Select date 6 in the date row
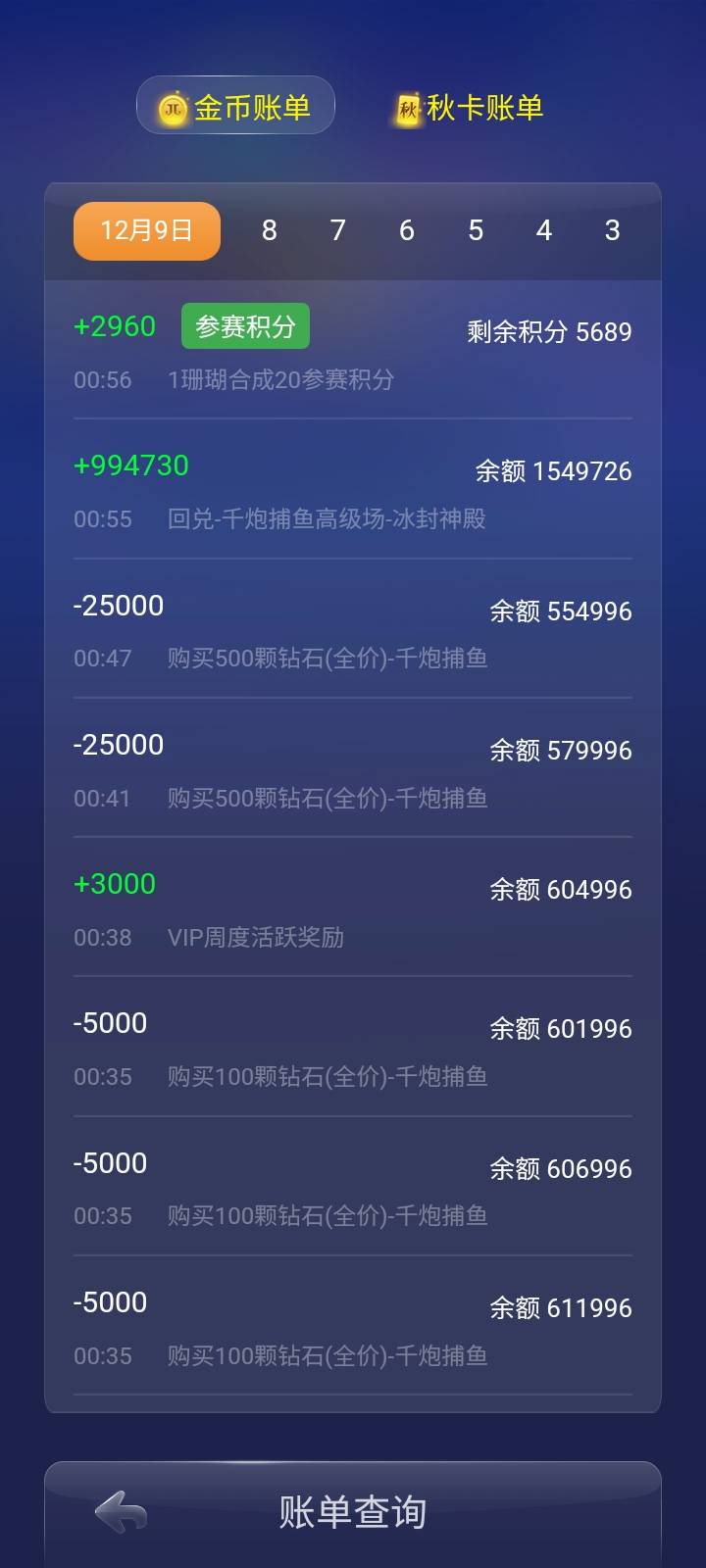The image size is (706, 1568). pos(406,230)
